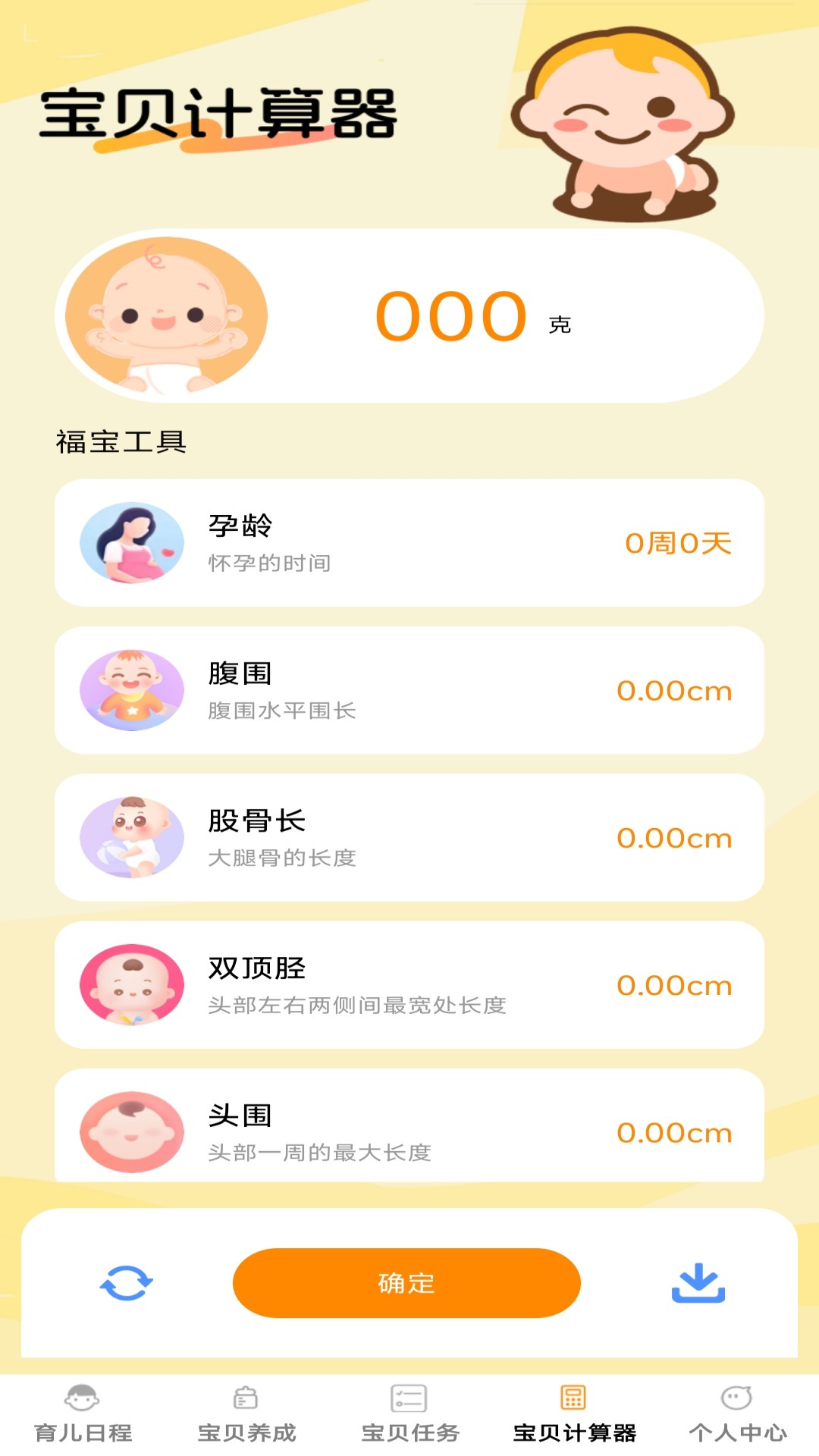Viewport: 819px width, 1456px height.
Task: Switch to the 育儿日程 tab
Action: (83, 1414)
